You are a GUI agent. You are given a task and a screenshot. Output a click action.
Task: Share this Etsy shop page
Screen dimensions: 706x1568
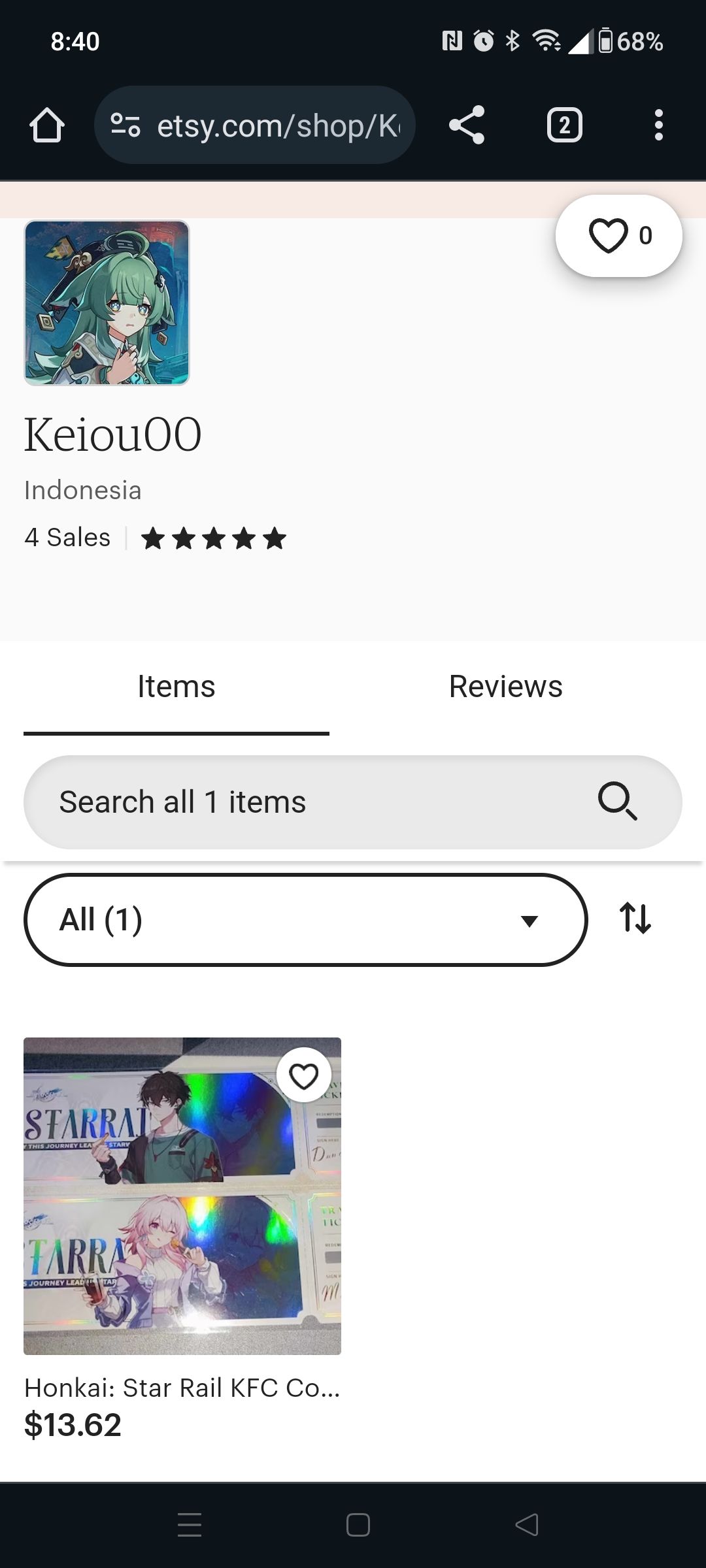pyautogui.click(x=467, y=125)
